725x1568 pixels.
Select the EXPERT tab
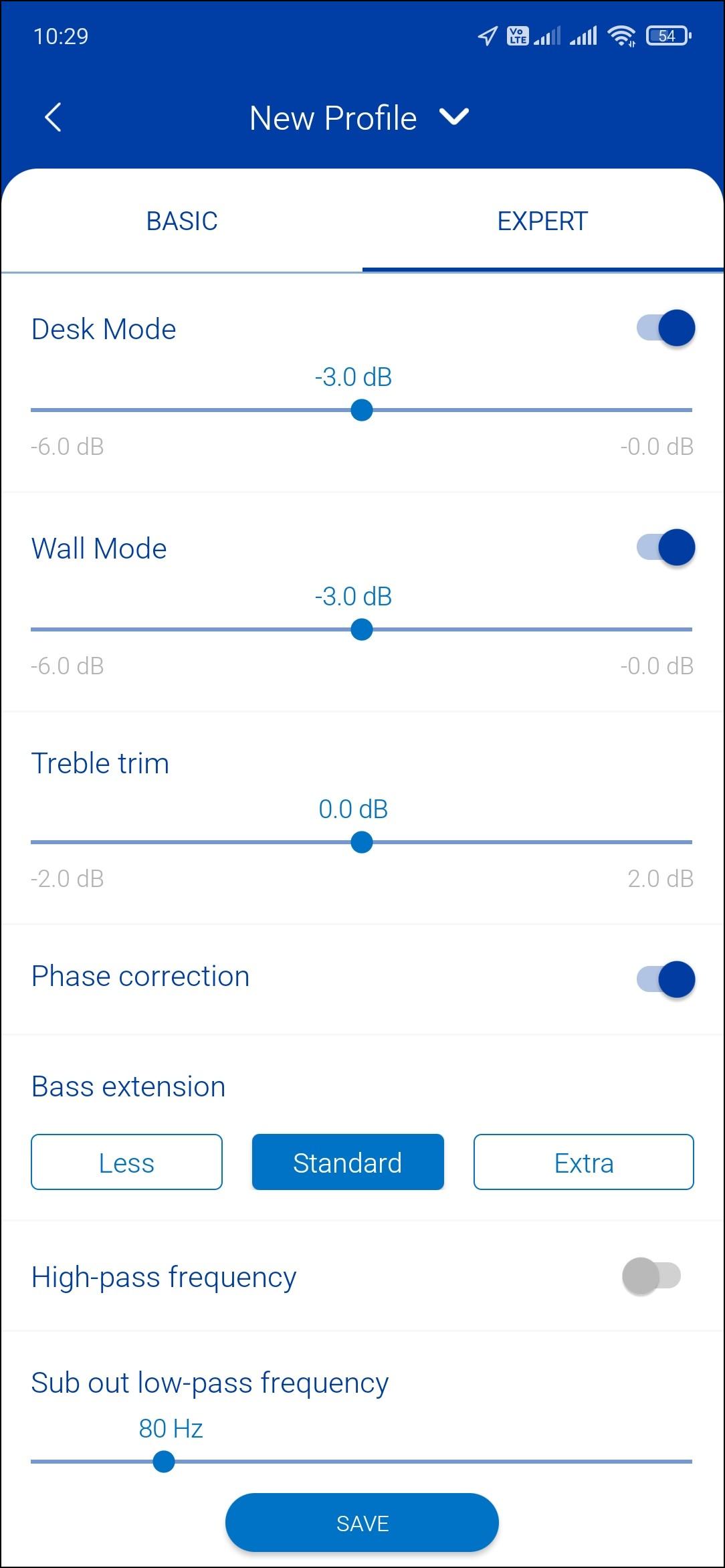click(x=542, y=221)
